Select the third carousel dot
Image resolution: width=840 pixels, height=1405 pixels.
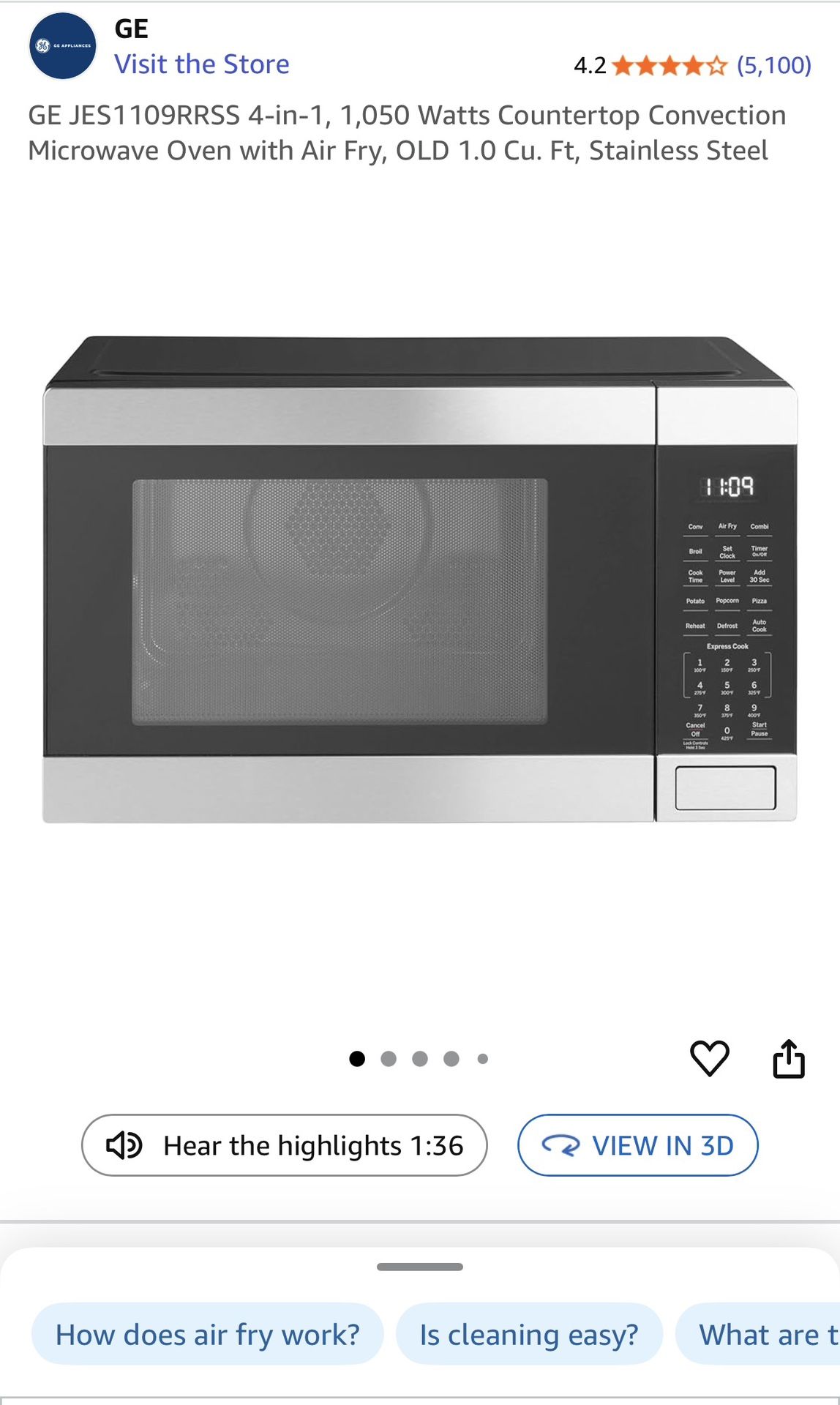[x=420, y=1058]
